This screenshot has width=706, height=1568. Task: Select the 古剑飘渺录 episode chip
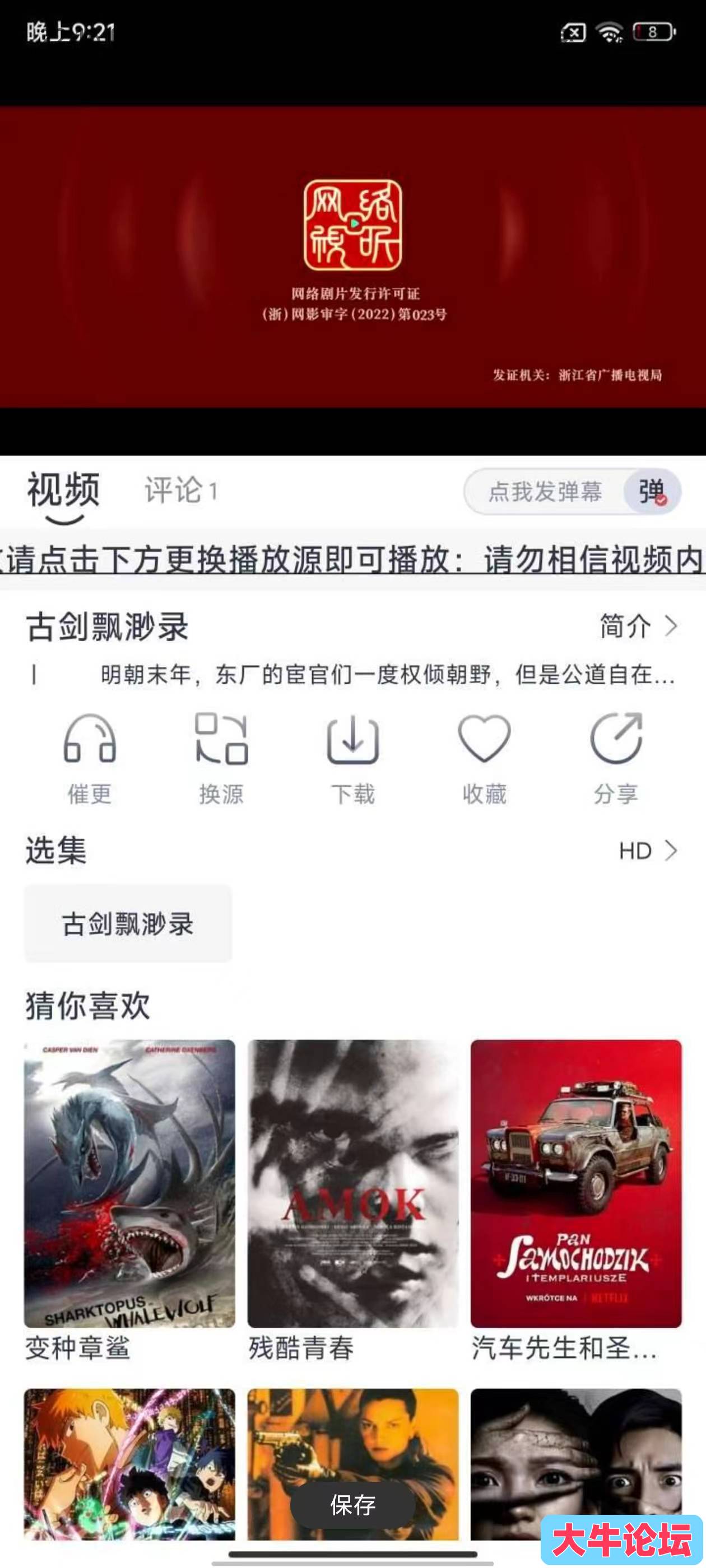click(128, 924)
